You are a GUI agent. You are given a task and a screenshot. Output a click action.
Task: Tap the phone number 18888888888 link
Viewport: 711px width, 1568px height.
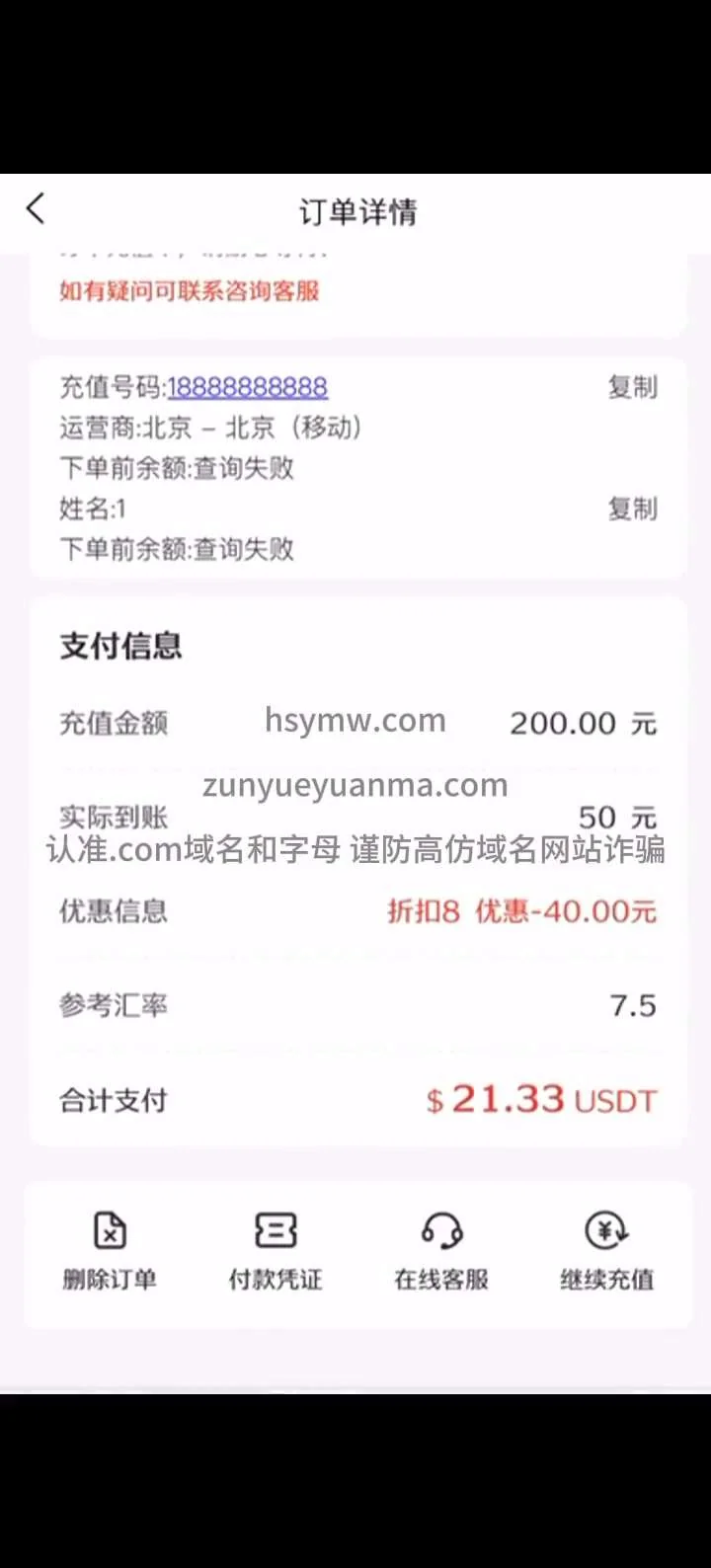coord(247,387)
